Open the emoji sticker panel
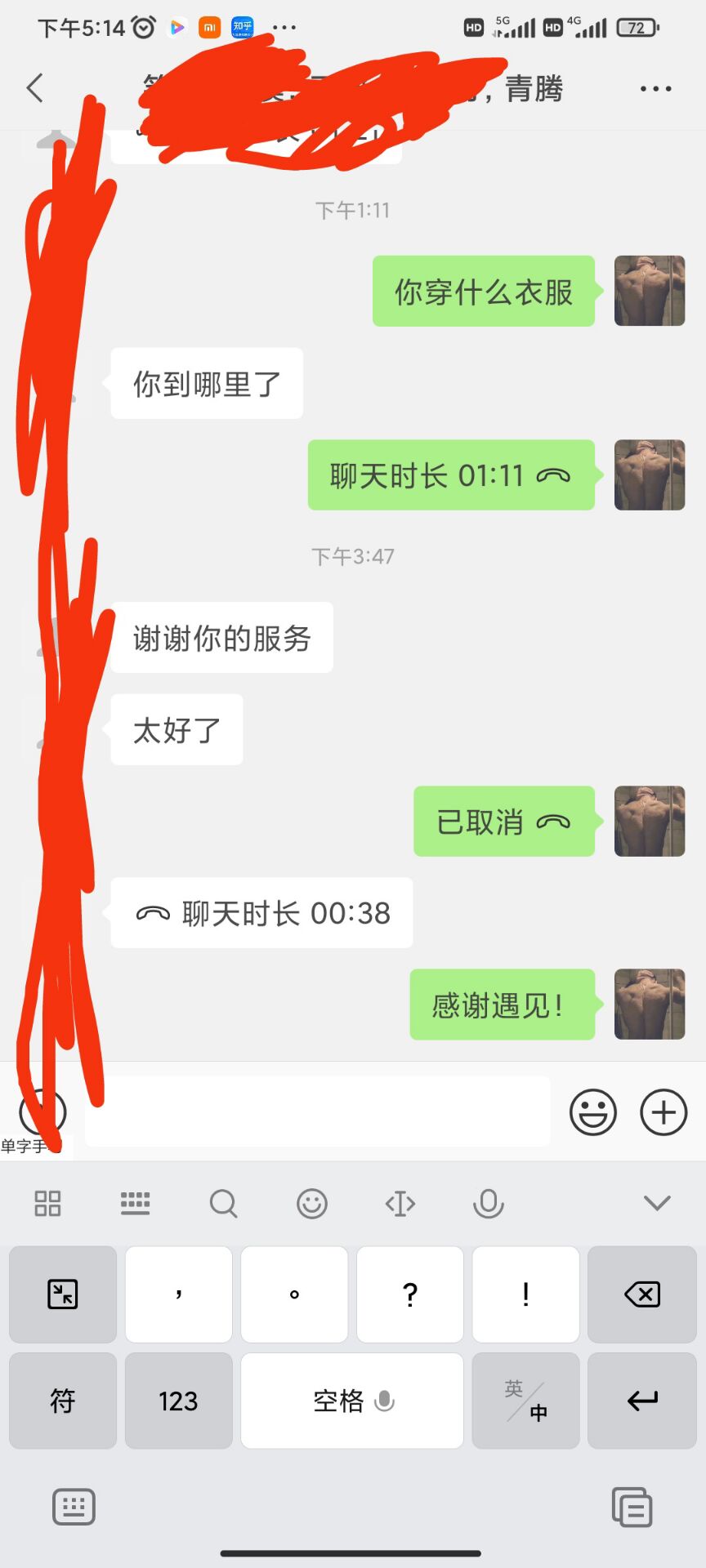Viewport: 706px width, 1568px height. tap(592, 1111)
